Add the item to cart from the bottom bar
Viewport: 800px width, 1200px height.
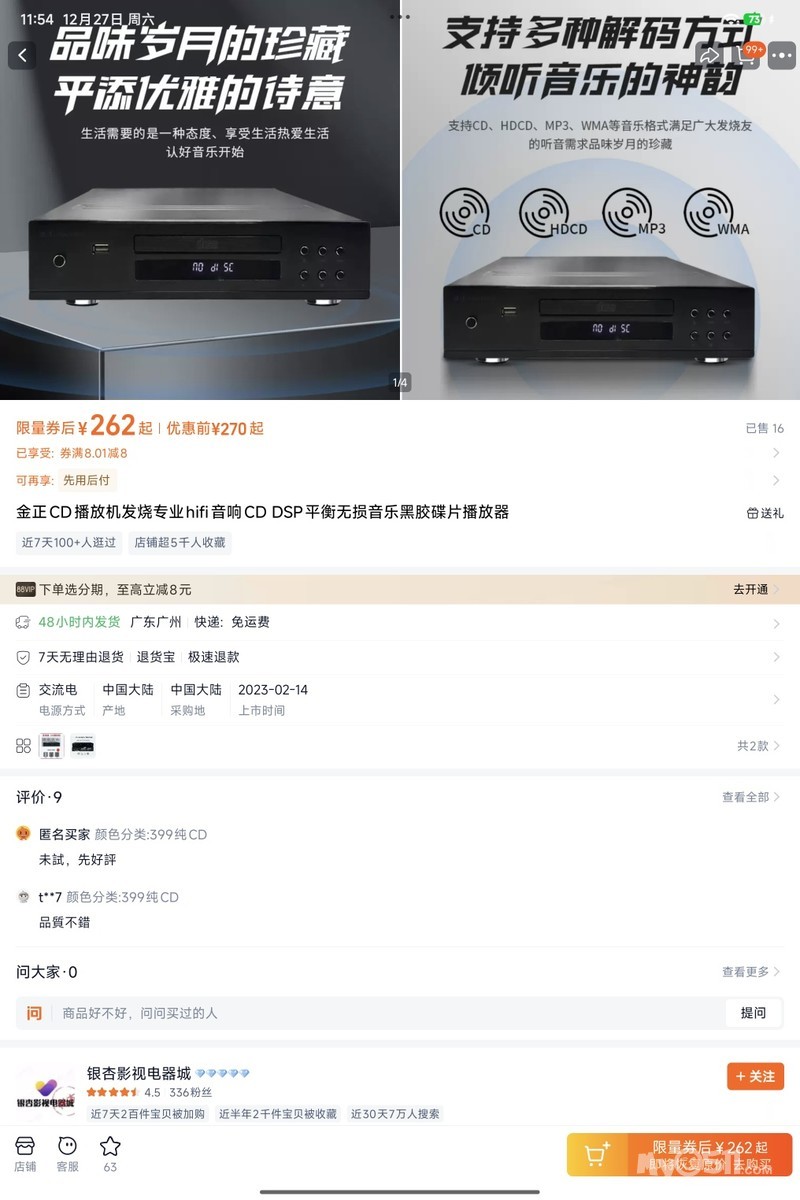point(597,1155)
